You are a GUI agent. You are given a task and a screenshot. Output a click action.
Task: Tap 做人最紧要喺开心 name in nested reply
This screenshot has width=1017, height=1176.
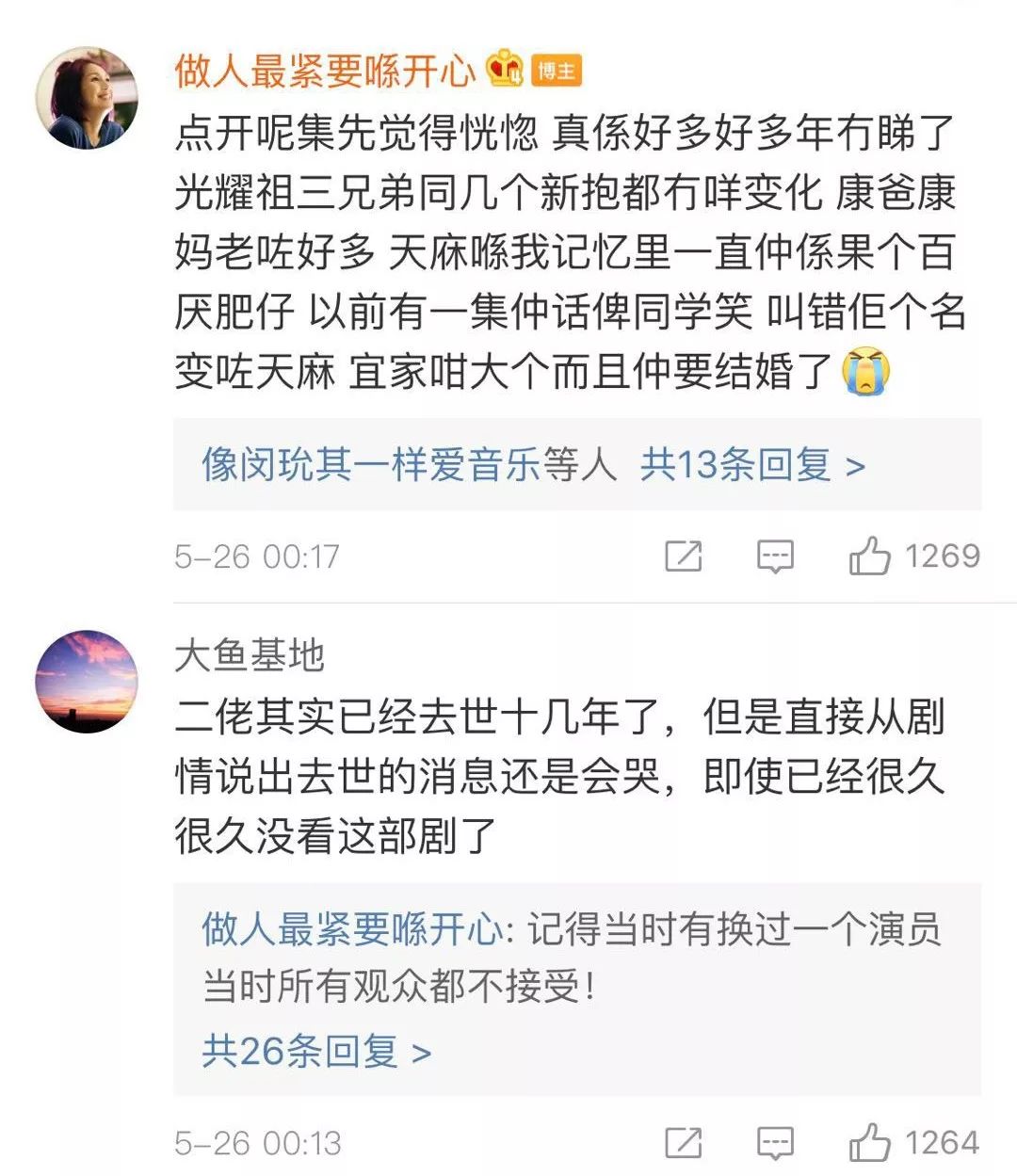click(x=352, y=930)
